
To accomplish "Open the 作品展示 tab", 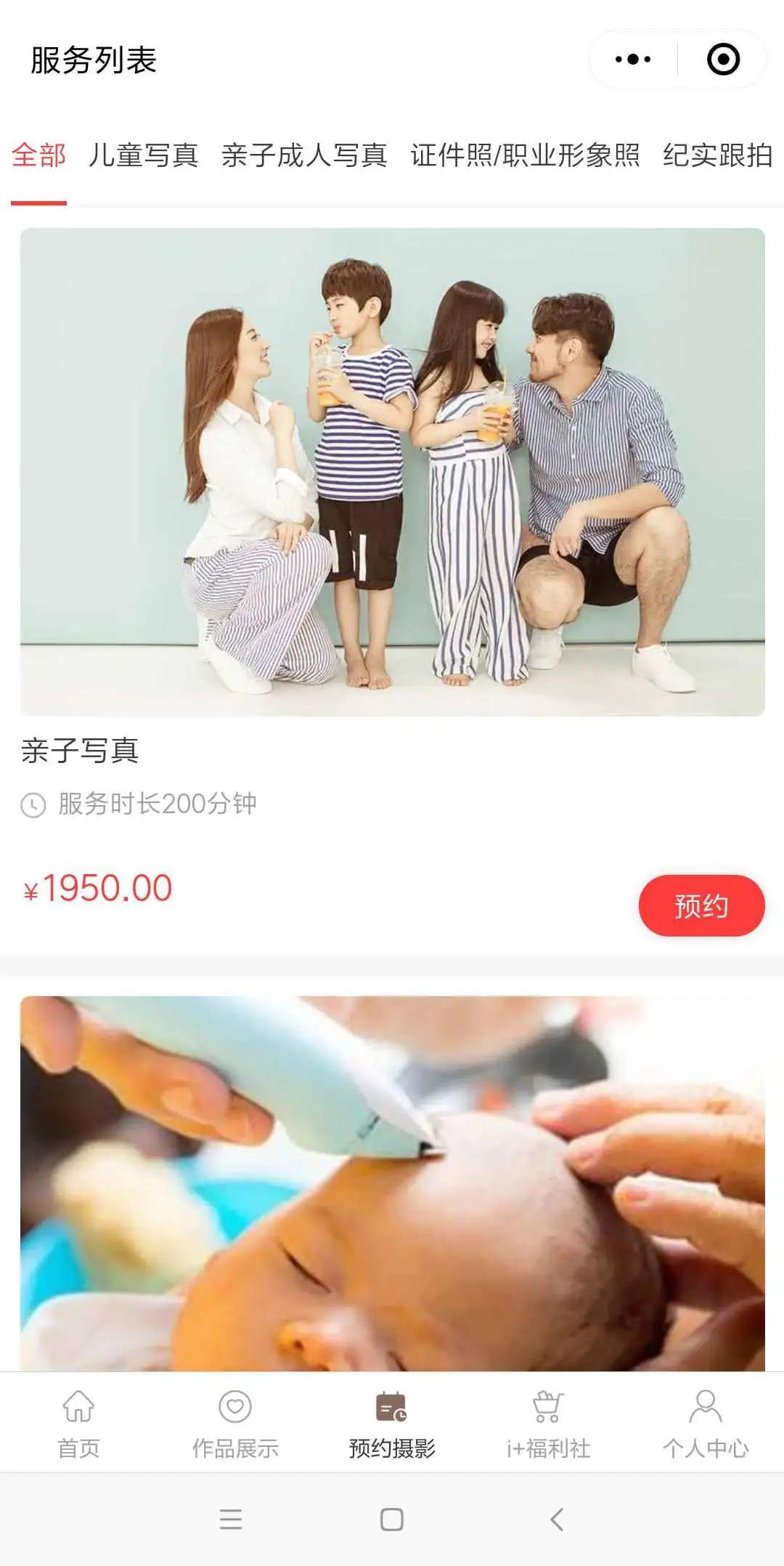I will point(235,1424).
